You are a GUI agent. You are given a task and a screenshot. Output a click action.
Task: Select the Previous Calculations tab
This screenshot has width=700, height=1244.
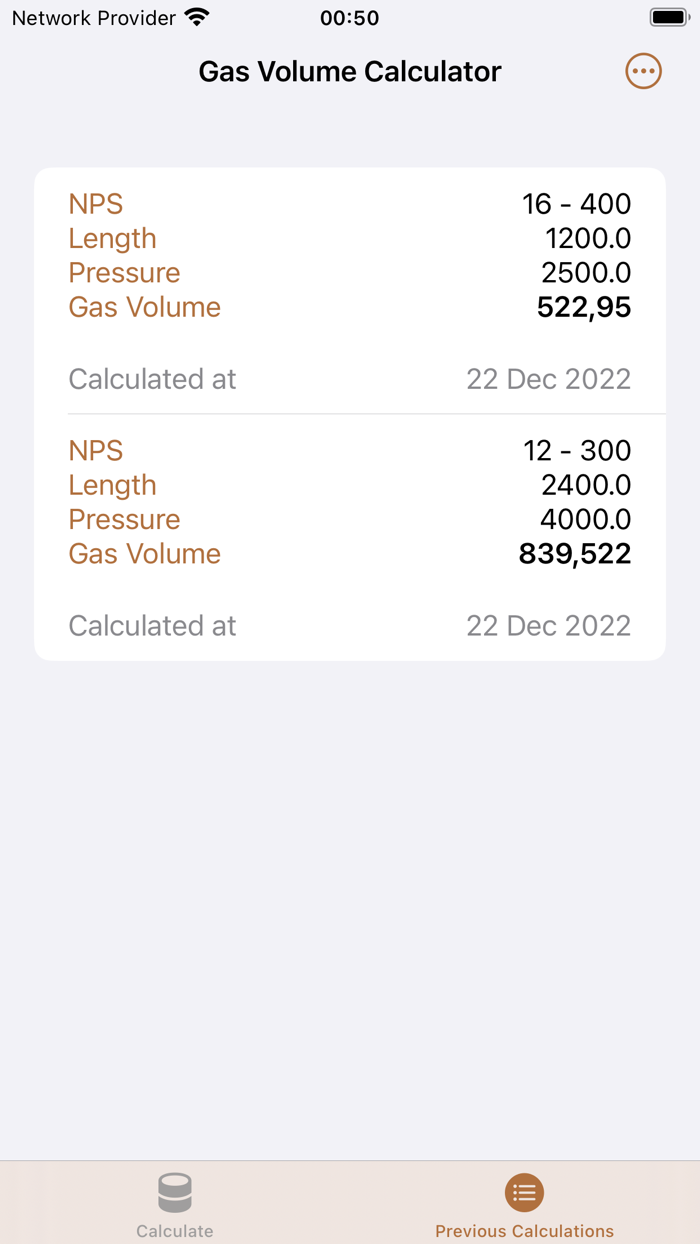pyautogui.click(x=524, y=1203)
